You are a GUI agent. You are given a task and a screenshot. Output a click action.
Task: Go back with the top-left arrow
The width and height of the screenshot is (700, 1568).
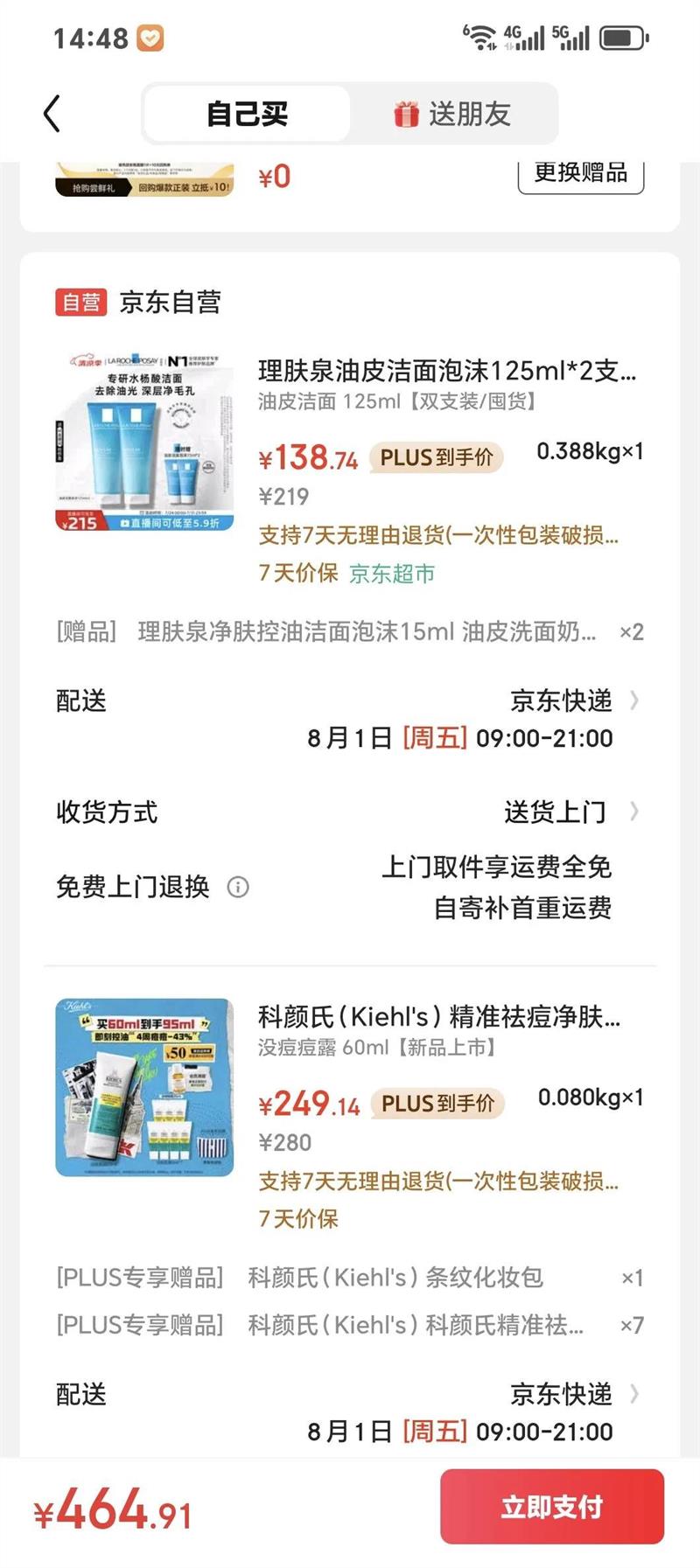point(52,114)
